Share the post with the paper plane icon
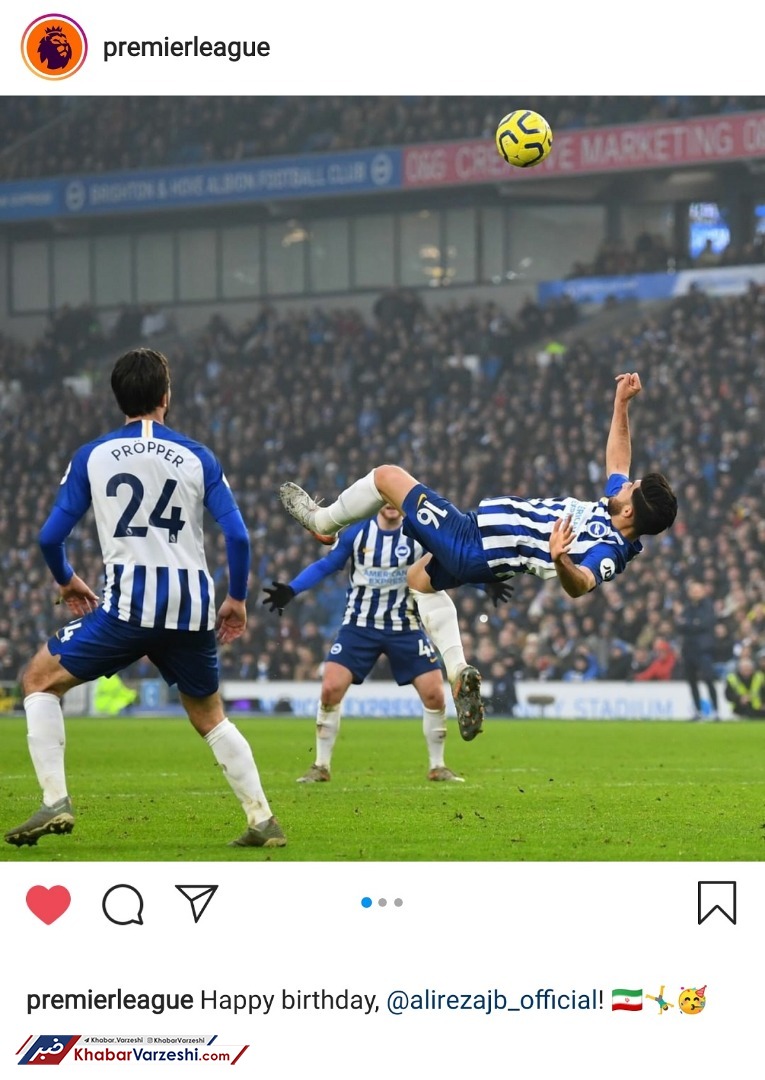 click(x=197, y=903)
